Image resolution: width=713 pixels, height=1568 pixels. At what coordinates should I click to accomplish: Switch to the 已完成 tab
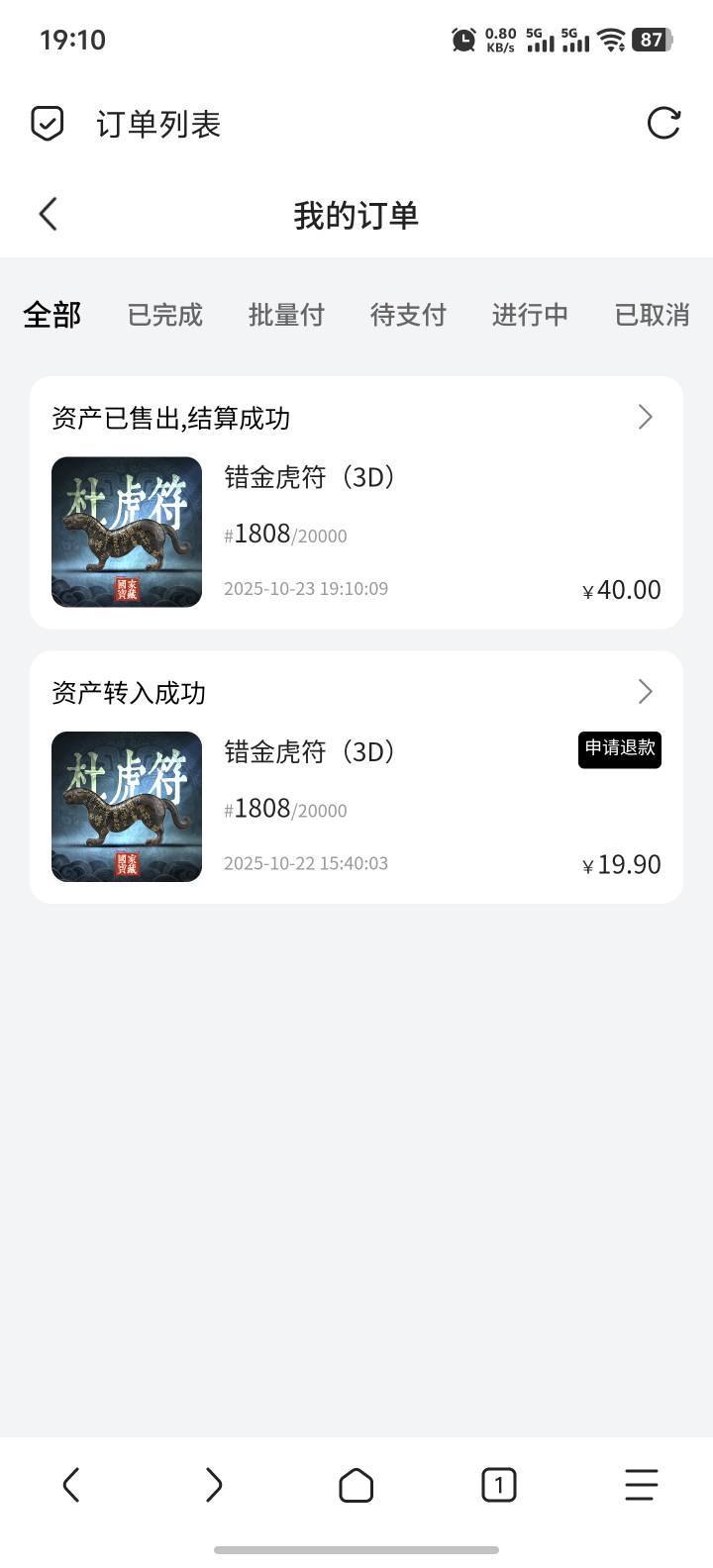pyautogui.click(x=164, y=315)
